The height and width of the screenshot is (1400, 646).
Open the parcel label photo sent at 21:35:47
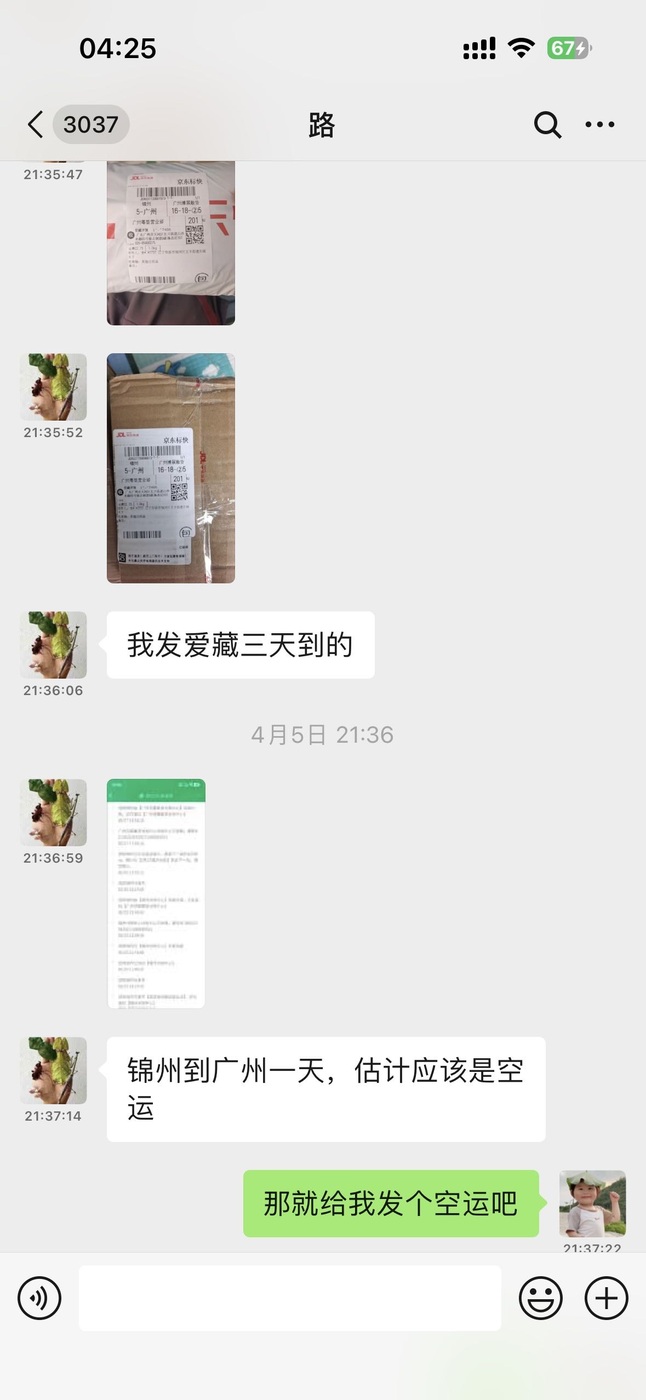tap(171, 242)
